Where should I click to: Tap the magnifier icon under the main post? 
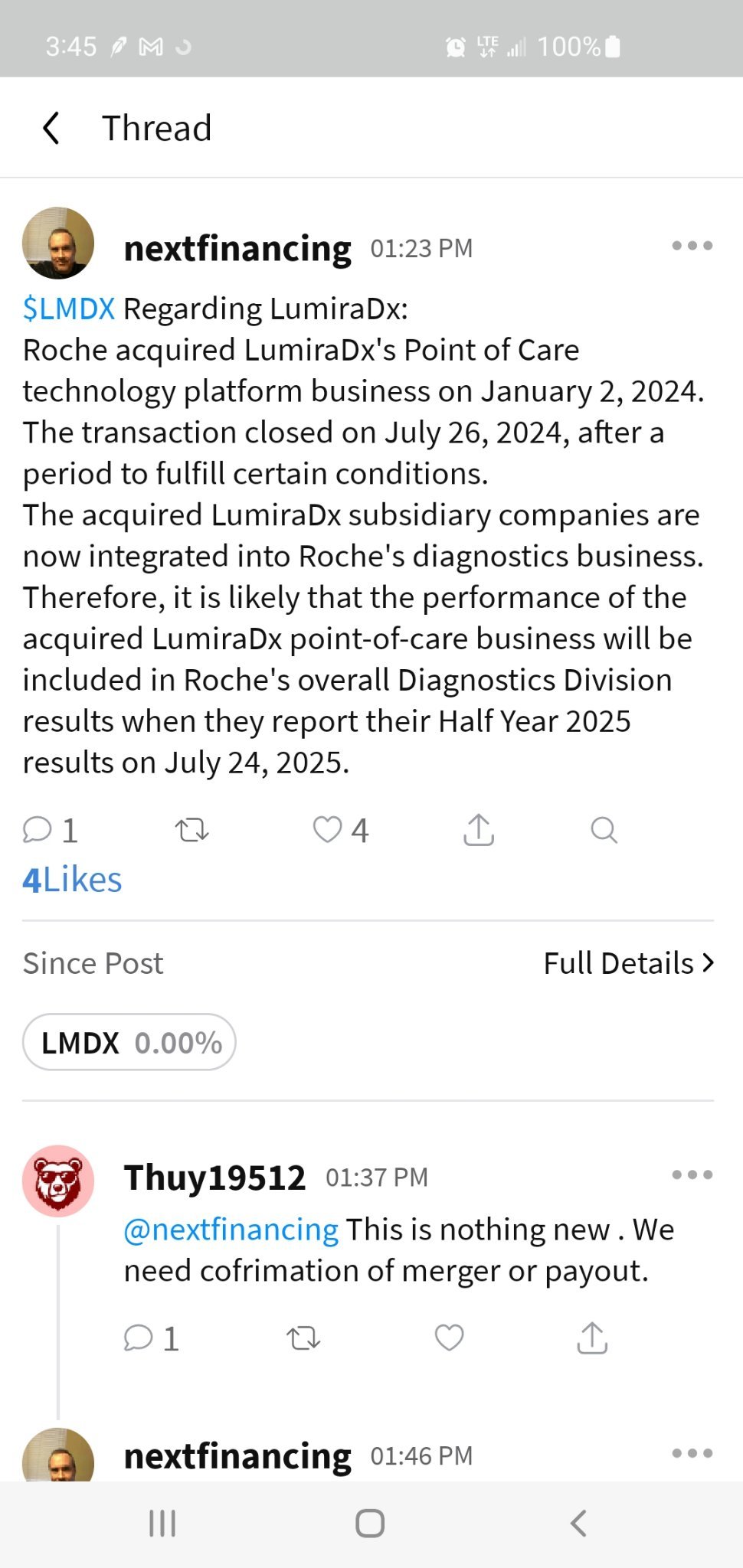(x=604, y=830)
